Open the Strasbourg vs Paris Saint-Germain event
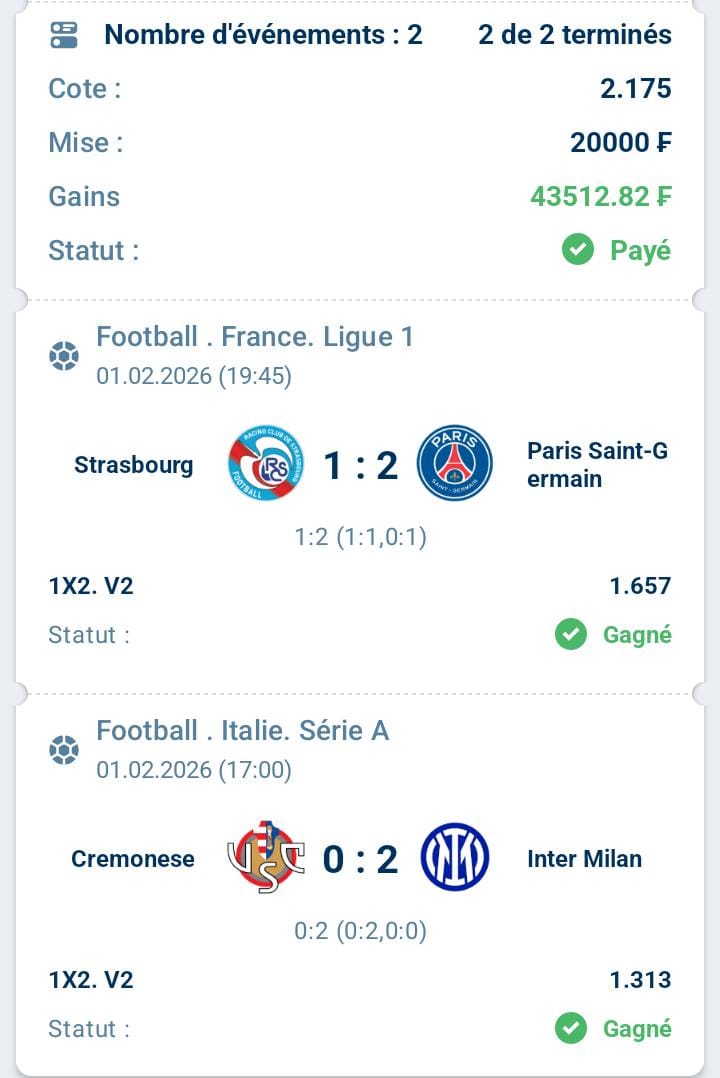This screenshot has width=720, height=1078. tap(360, 465)
